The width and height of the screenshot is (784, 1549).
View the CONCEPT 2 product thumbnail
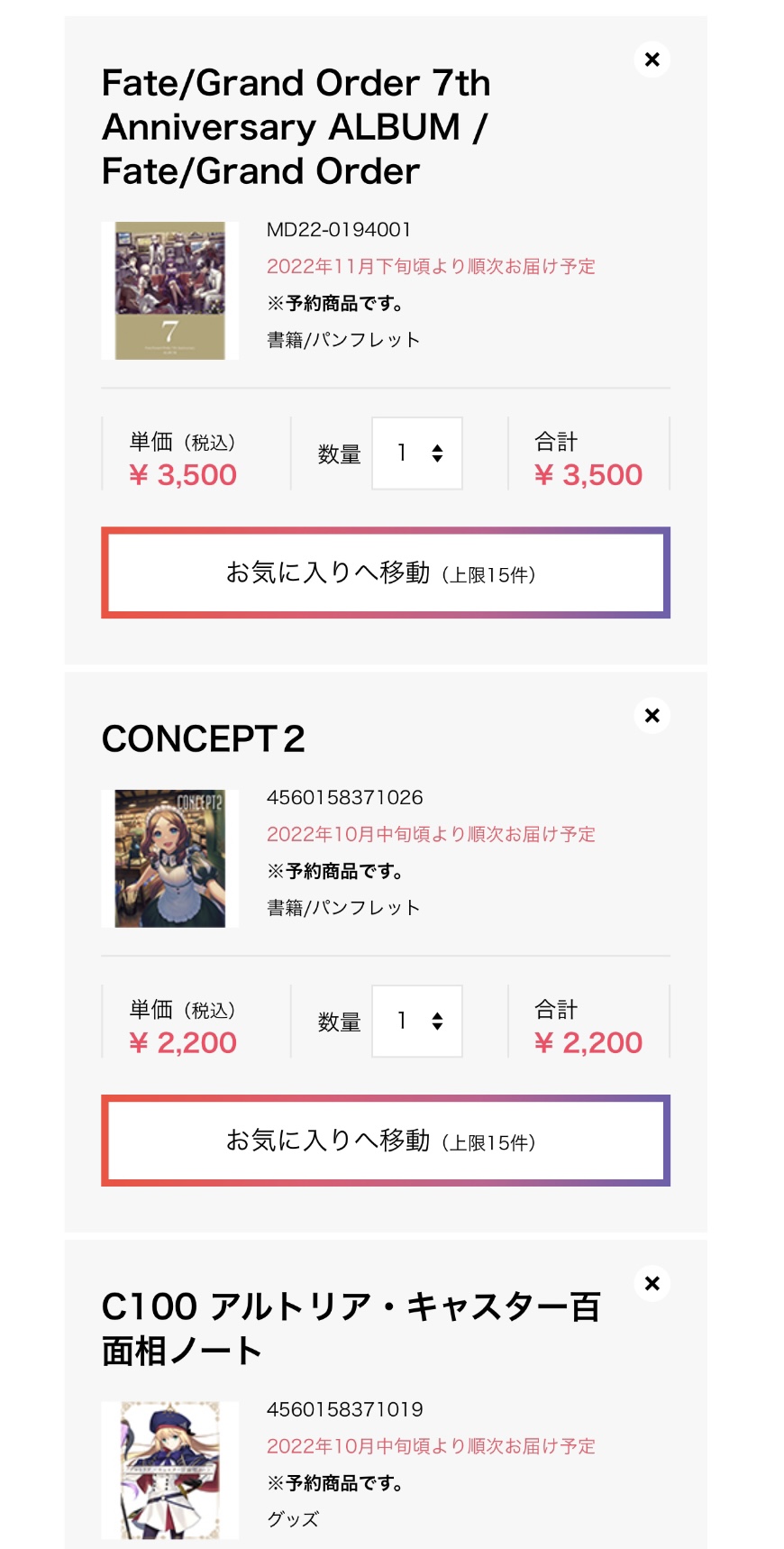click(169, 858)
